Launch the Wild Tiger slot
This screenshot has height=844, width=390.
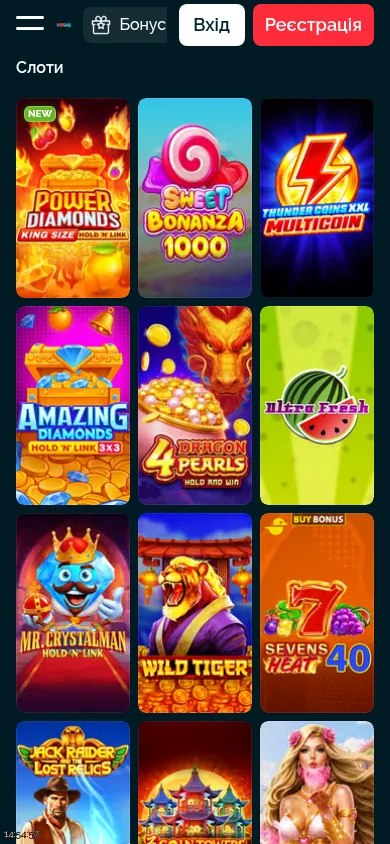[x=195, y=613]
